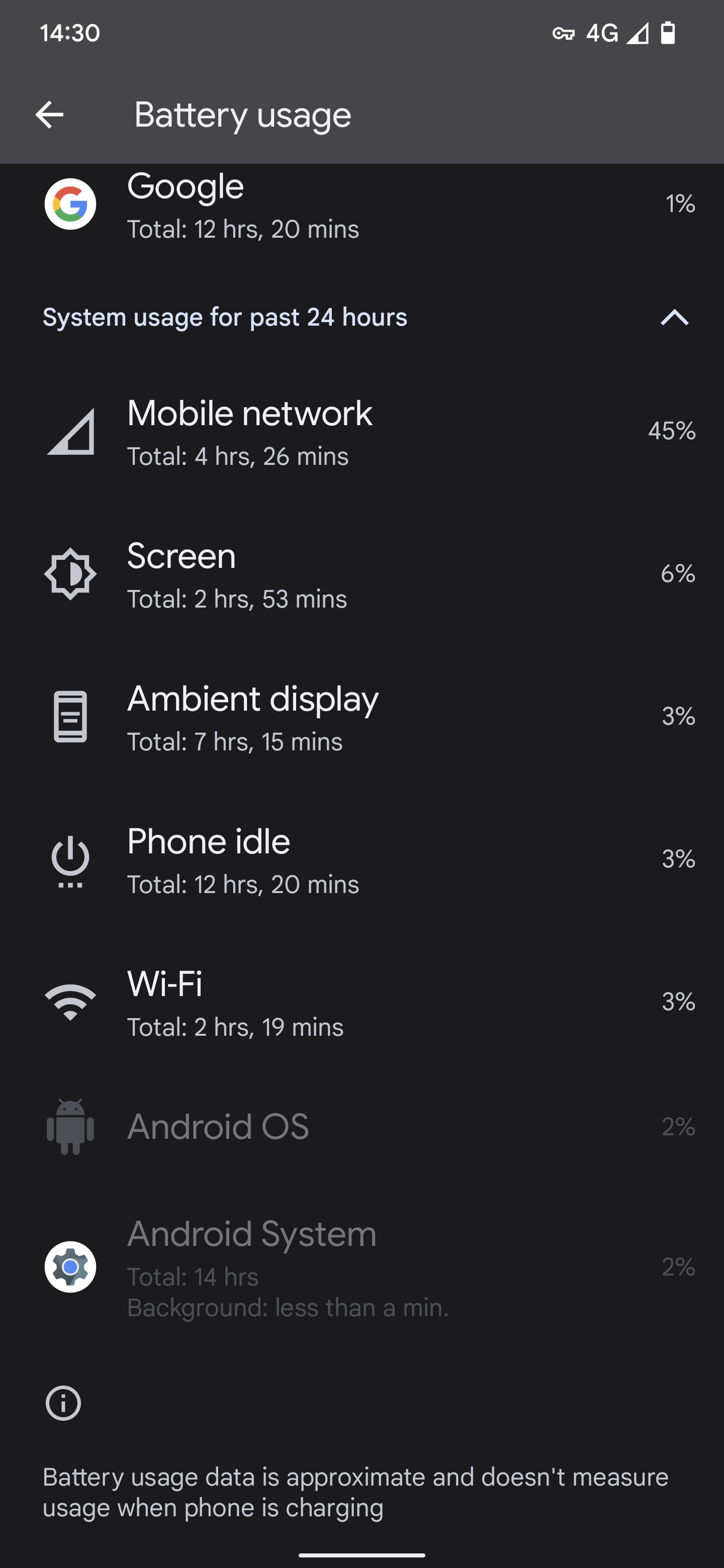724x1568 pixels.
Task: Open Screen battery usage row
Action: tap(361, 574)
